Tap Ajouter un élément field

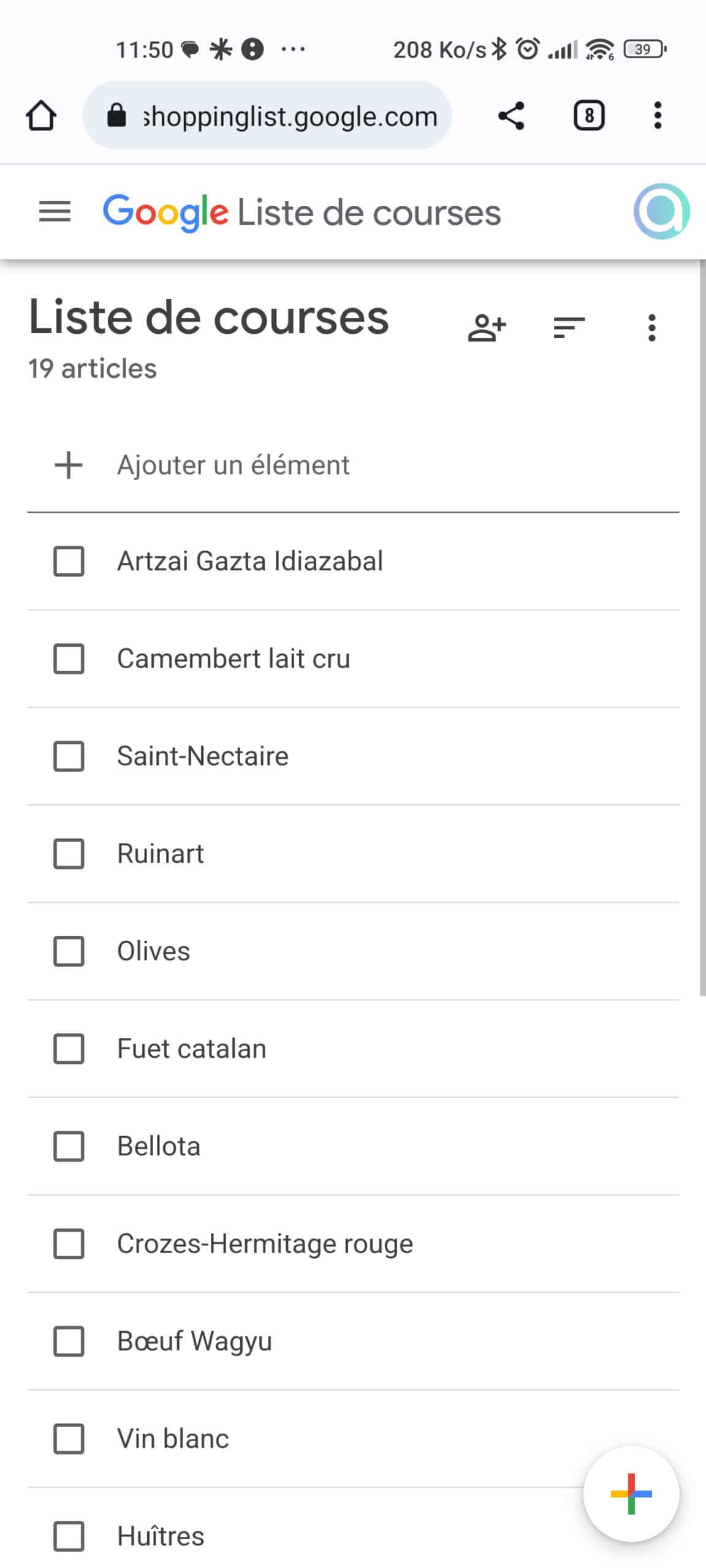coord(353,465)
